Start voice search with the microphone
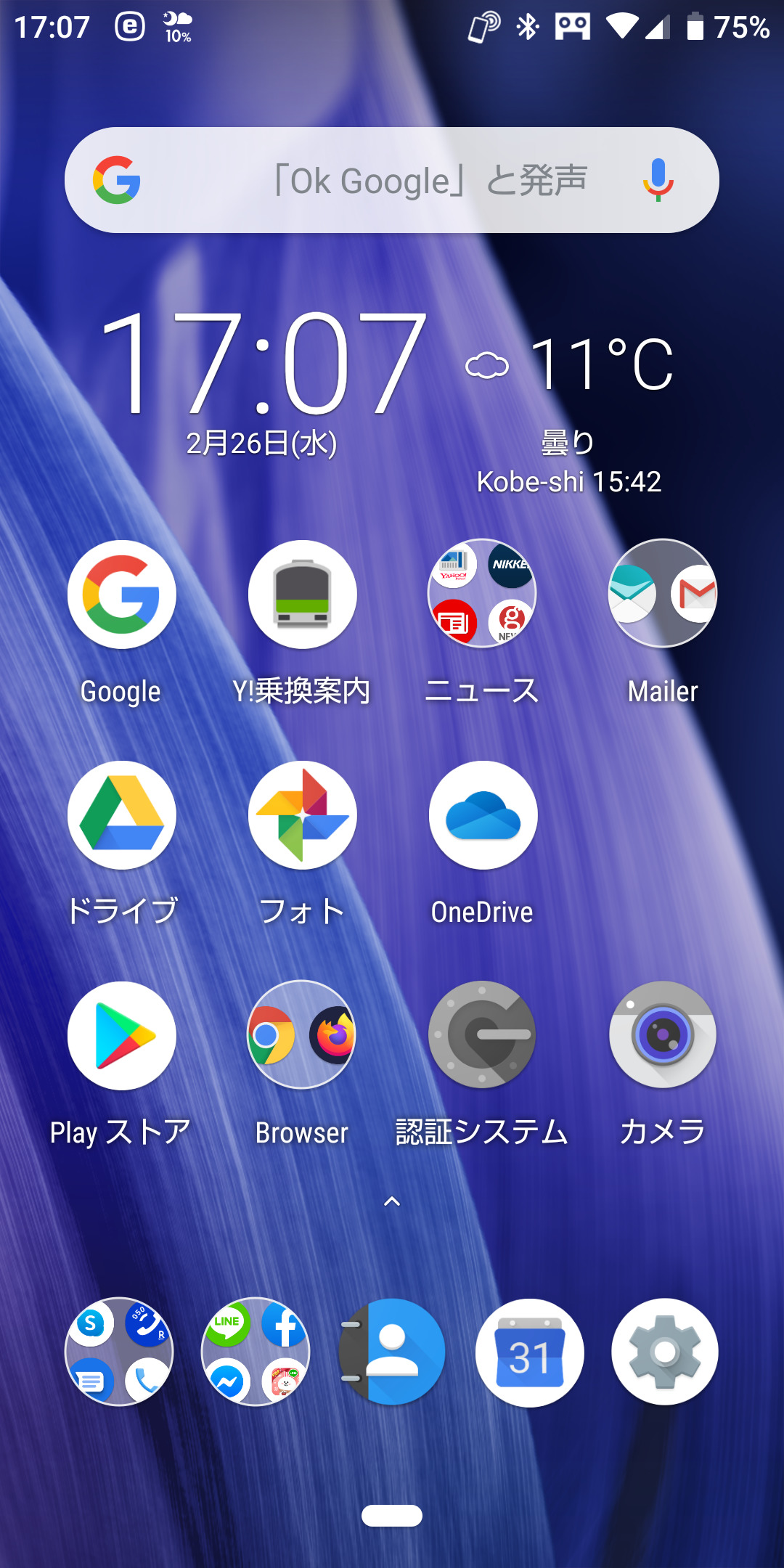 [x=658, y=179]
